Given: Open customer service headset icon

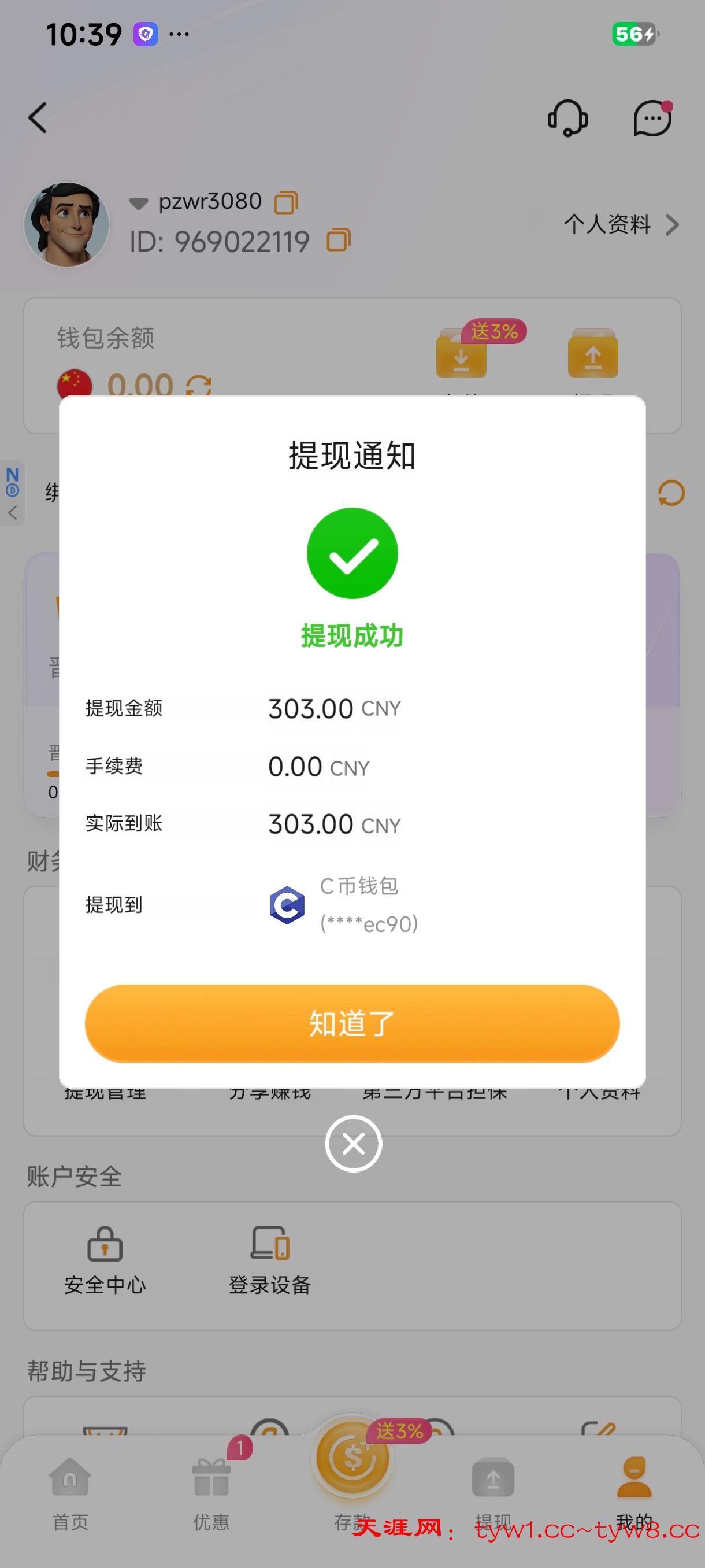Looking at the screenshot, I should pos(567,118).
